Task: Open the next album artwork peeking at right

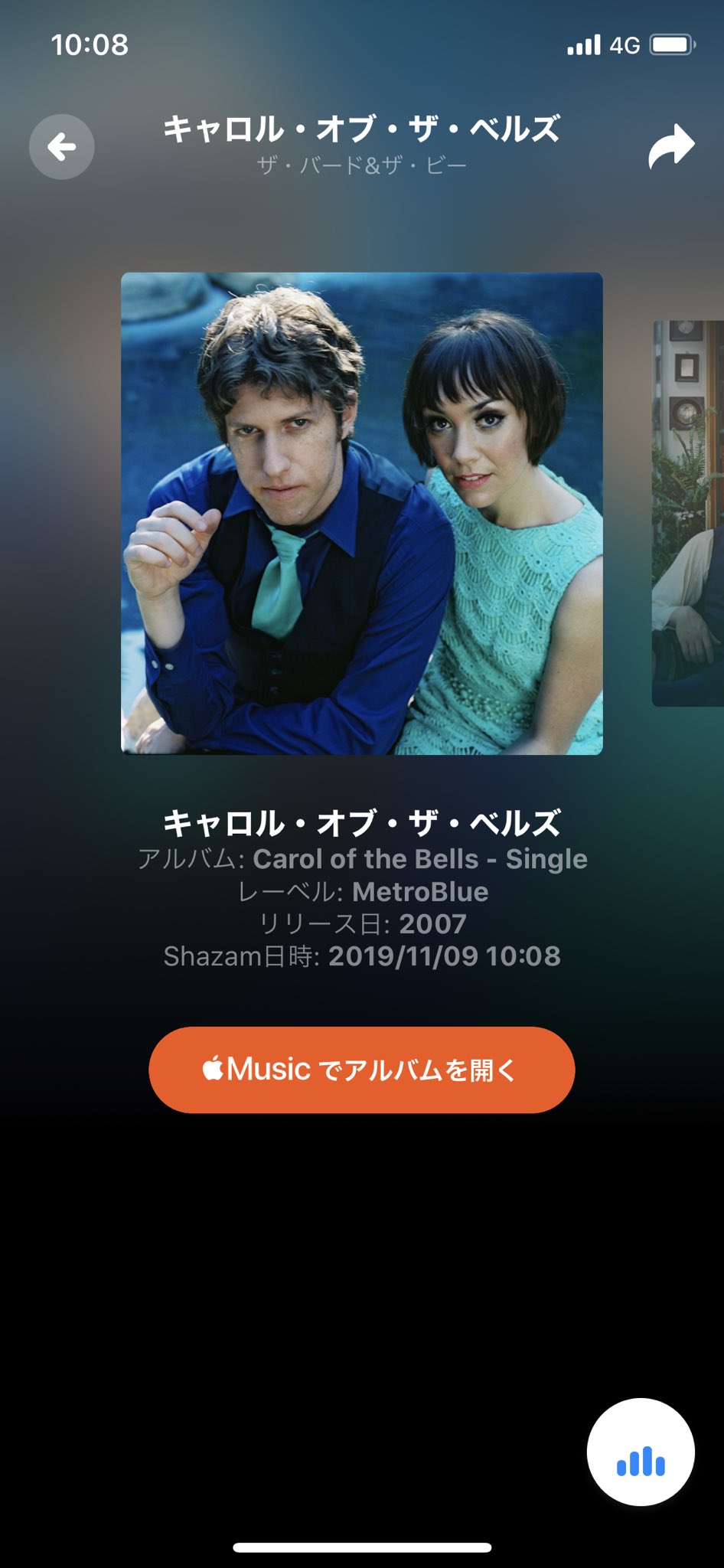Action: tap(688, 513)
